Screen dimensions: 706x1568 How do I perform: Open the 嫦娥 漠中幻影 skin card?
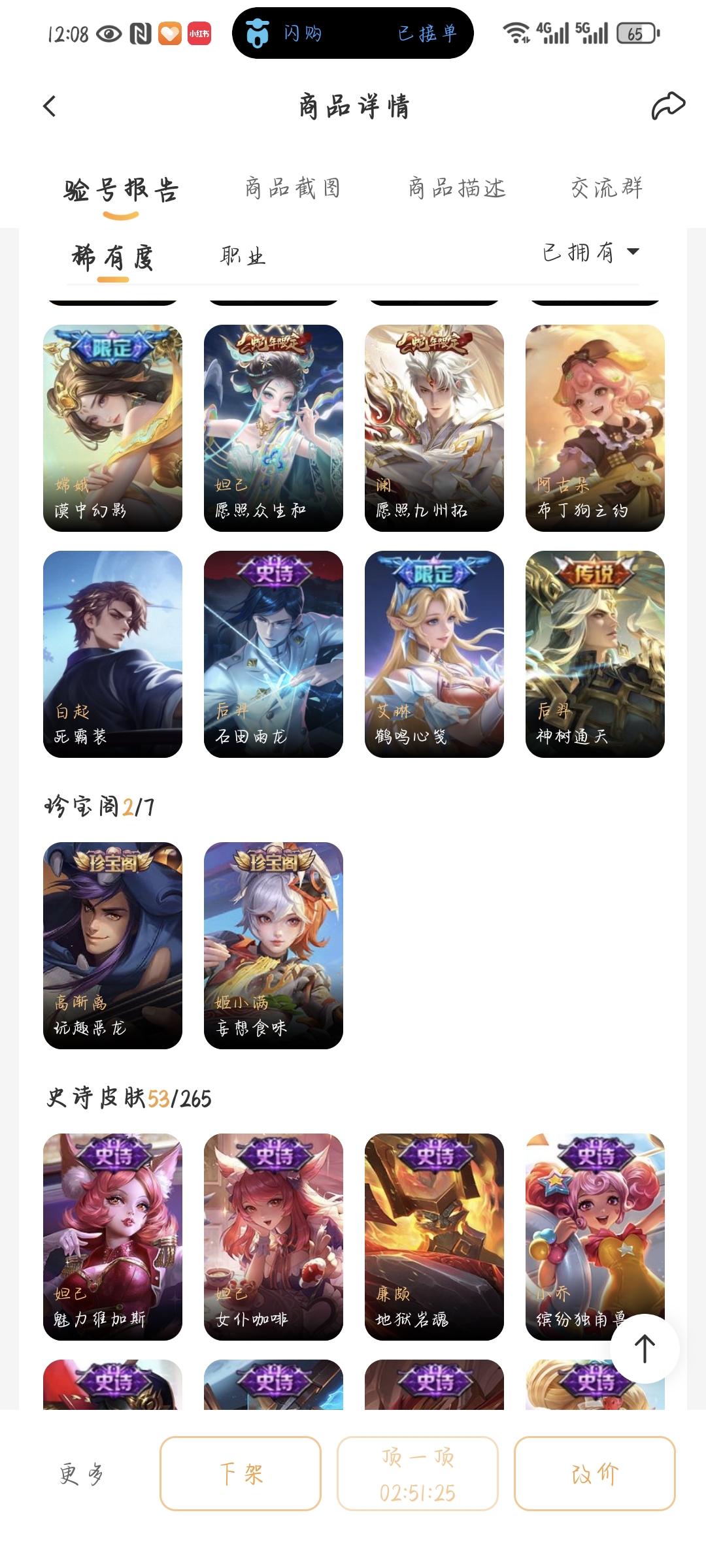(x=112, y=428)
